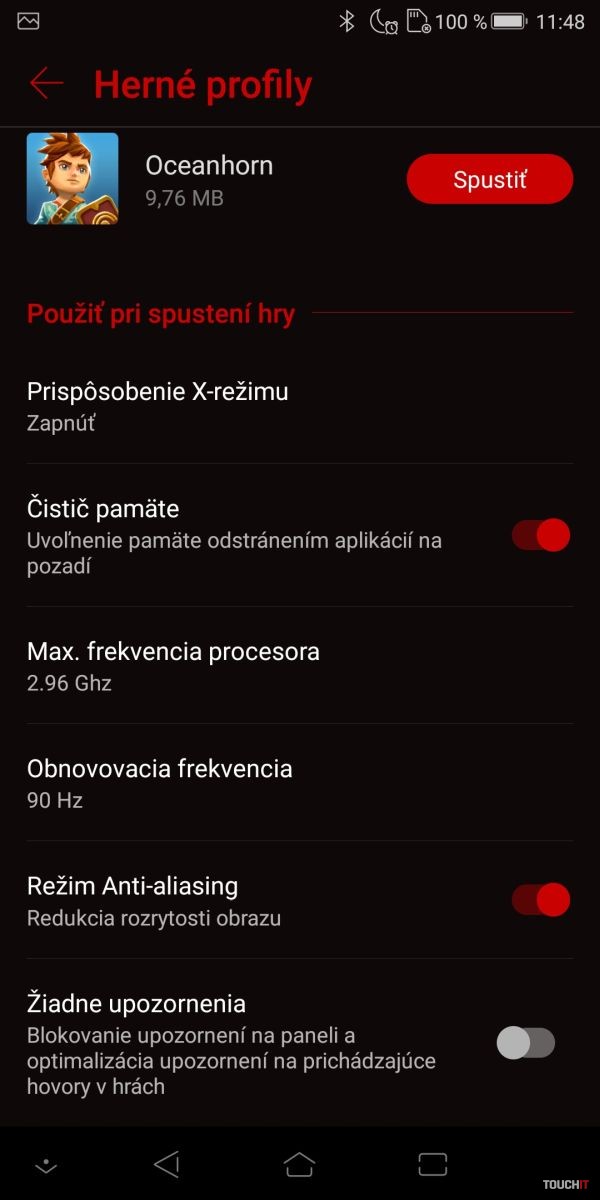Go back using the red arrow

(x=46, y=84)
